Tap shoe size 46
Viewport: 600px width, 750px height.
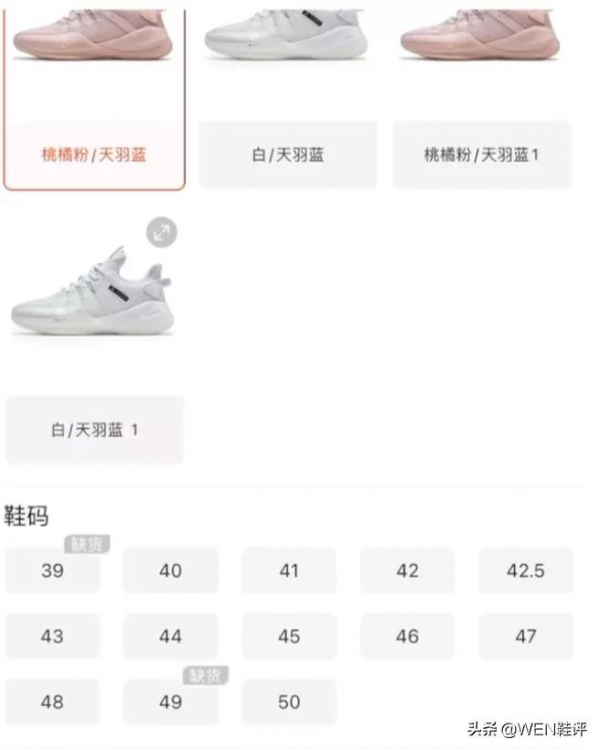click(x=407, y=636)
